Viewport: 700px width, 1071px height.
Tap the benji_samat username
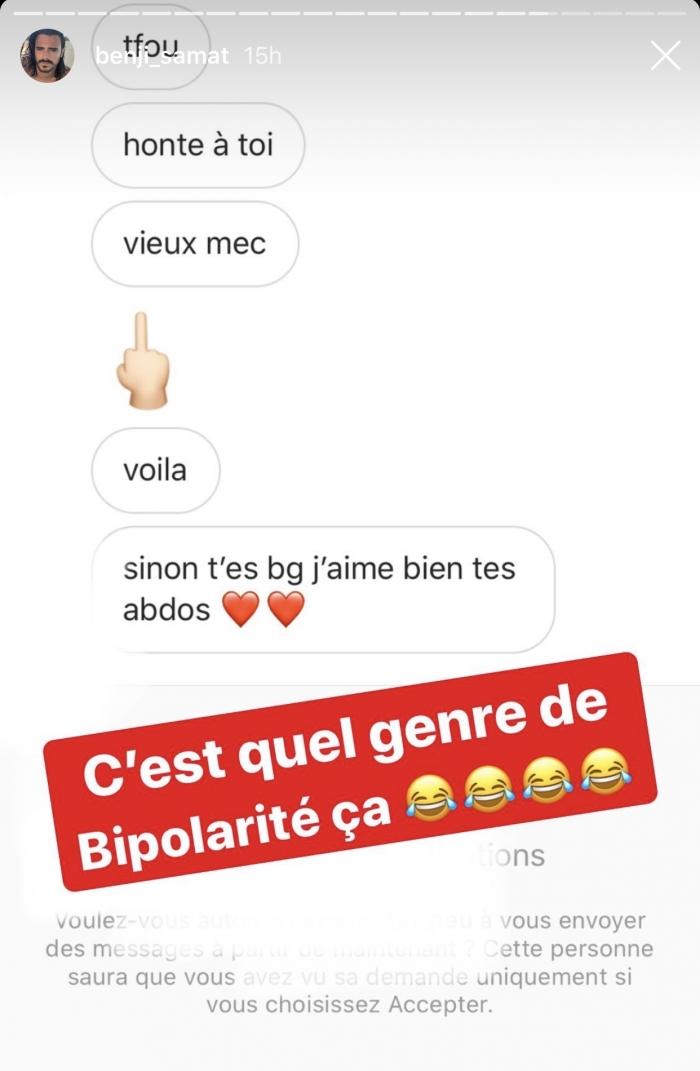click(162, 57)
